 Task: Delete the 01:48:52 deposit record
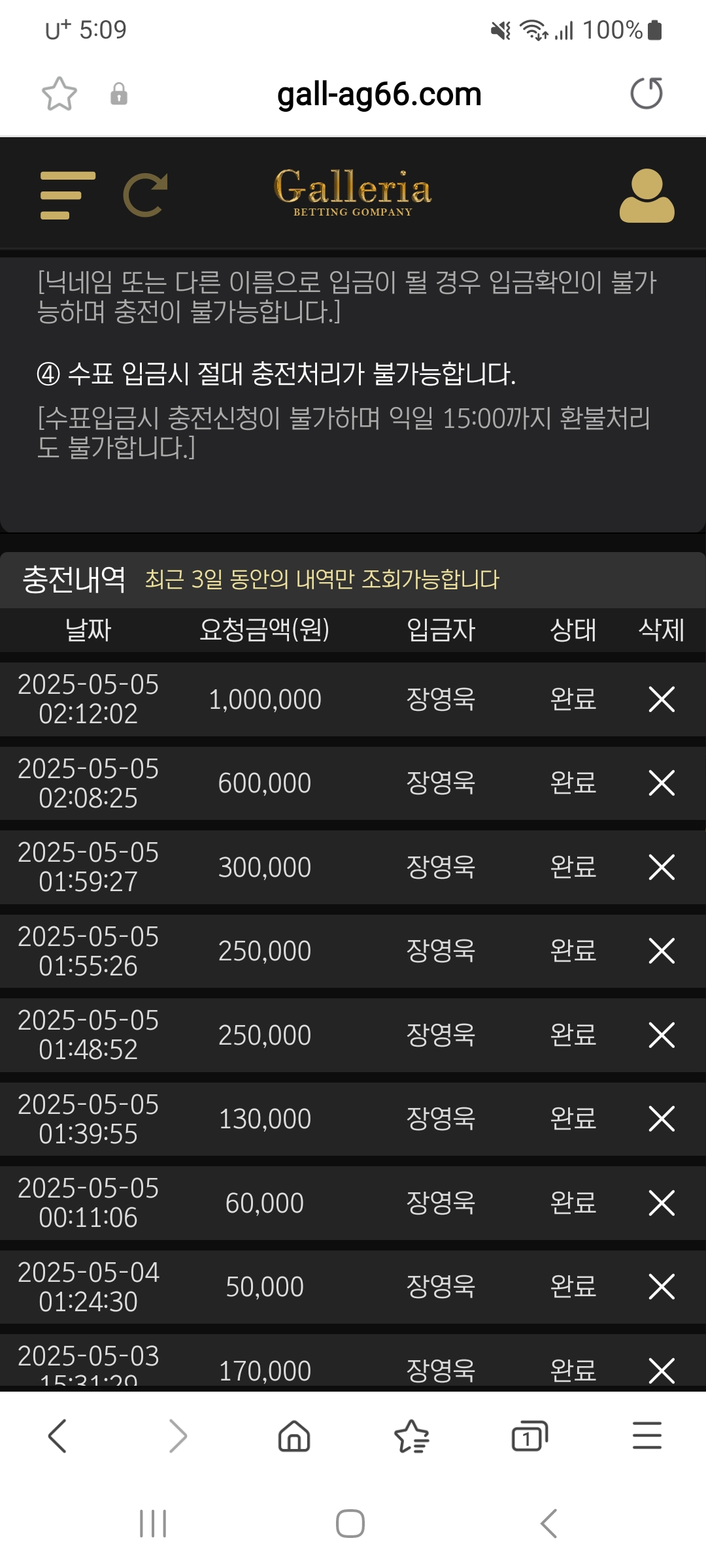coord(662,1035)
